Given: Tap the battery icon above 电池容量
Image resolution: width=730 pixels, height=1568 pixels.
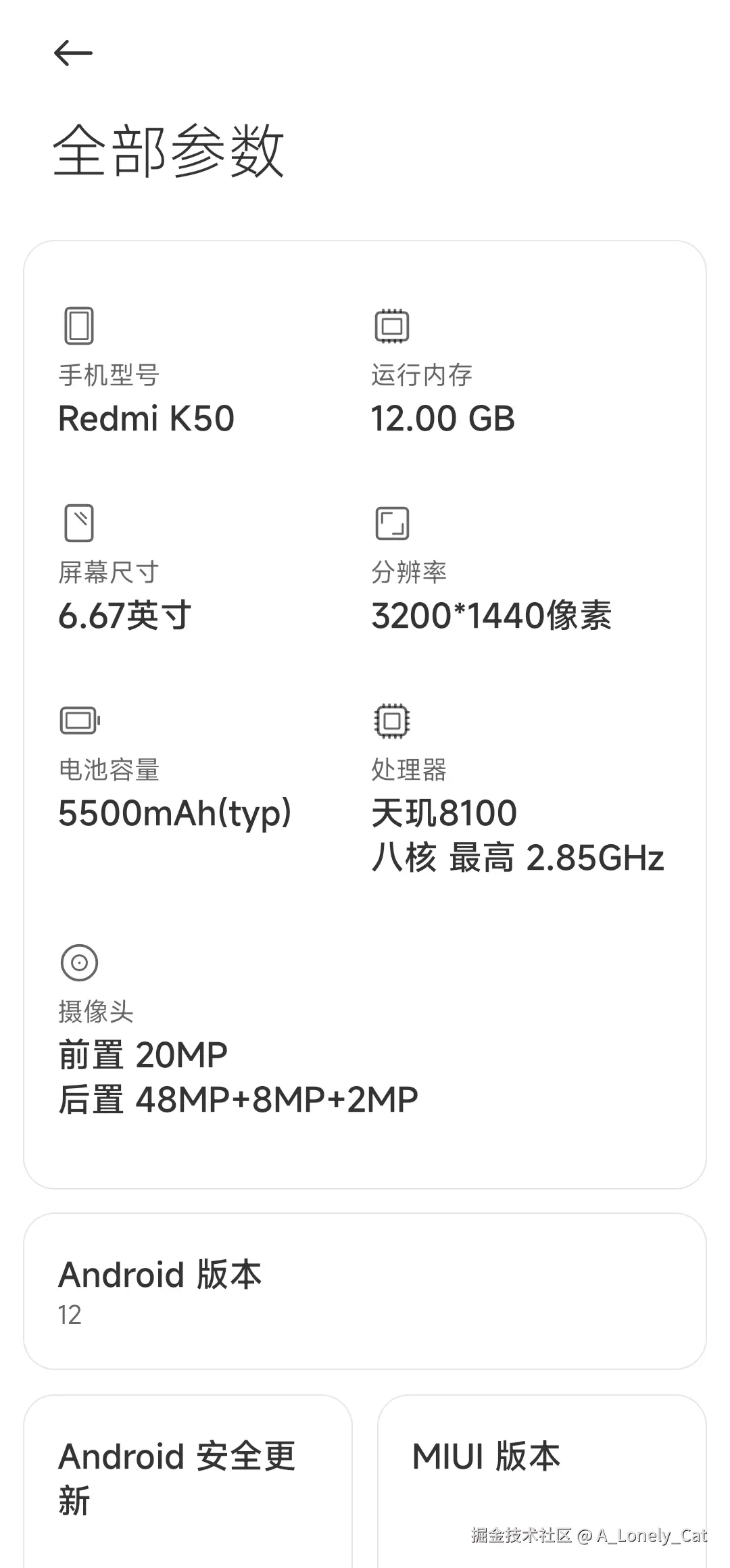Looking at the screenshot, I should click(79, 720).
